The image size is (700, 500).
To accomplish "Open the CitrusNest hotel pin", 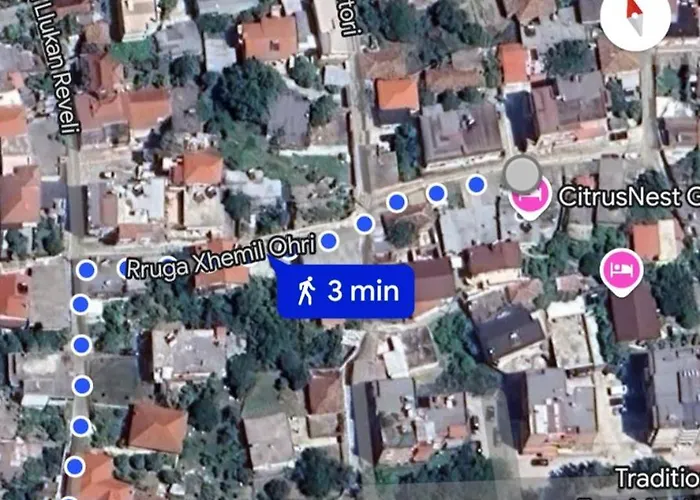I will pos(531,195).
